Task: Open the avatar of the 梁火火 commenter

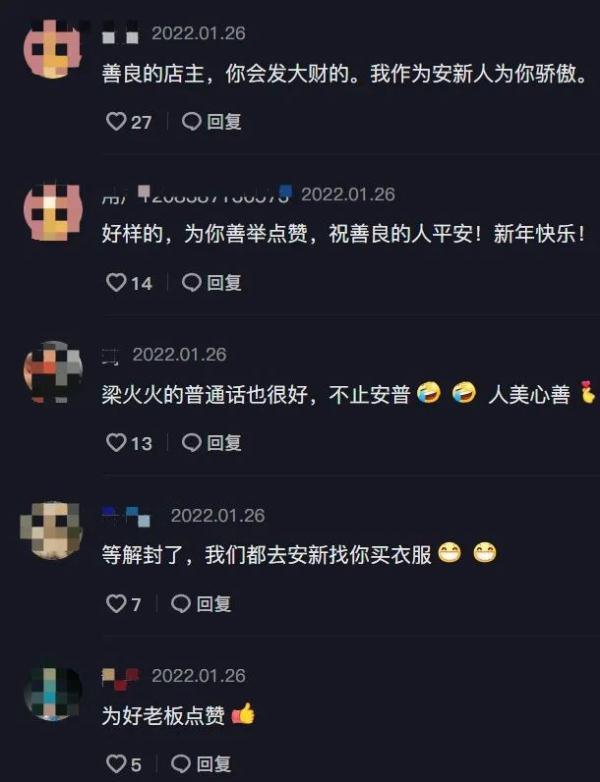Action: 52,371
